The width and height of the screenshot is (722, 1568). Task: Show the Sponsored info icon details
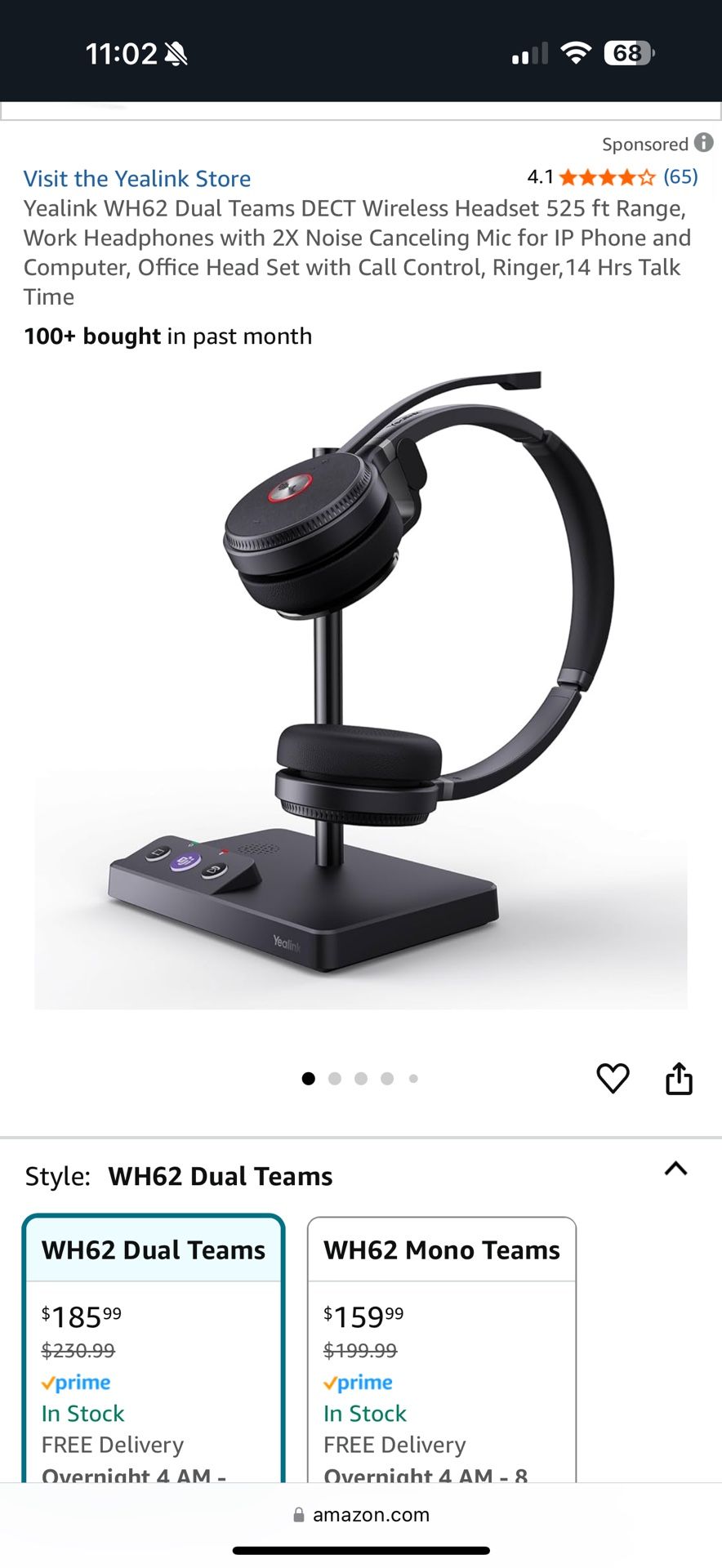click(x=703, y=143)
